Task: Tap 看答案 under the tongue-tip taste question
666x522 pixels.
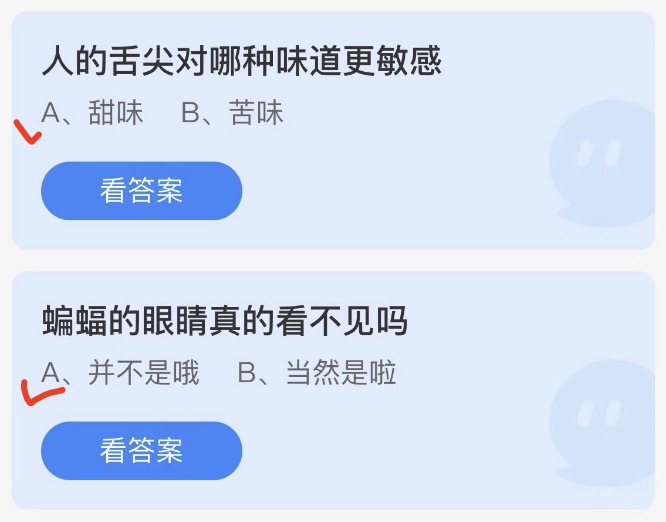Action: [x=141, y=190]
